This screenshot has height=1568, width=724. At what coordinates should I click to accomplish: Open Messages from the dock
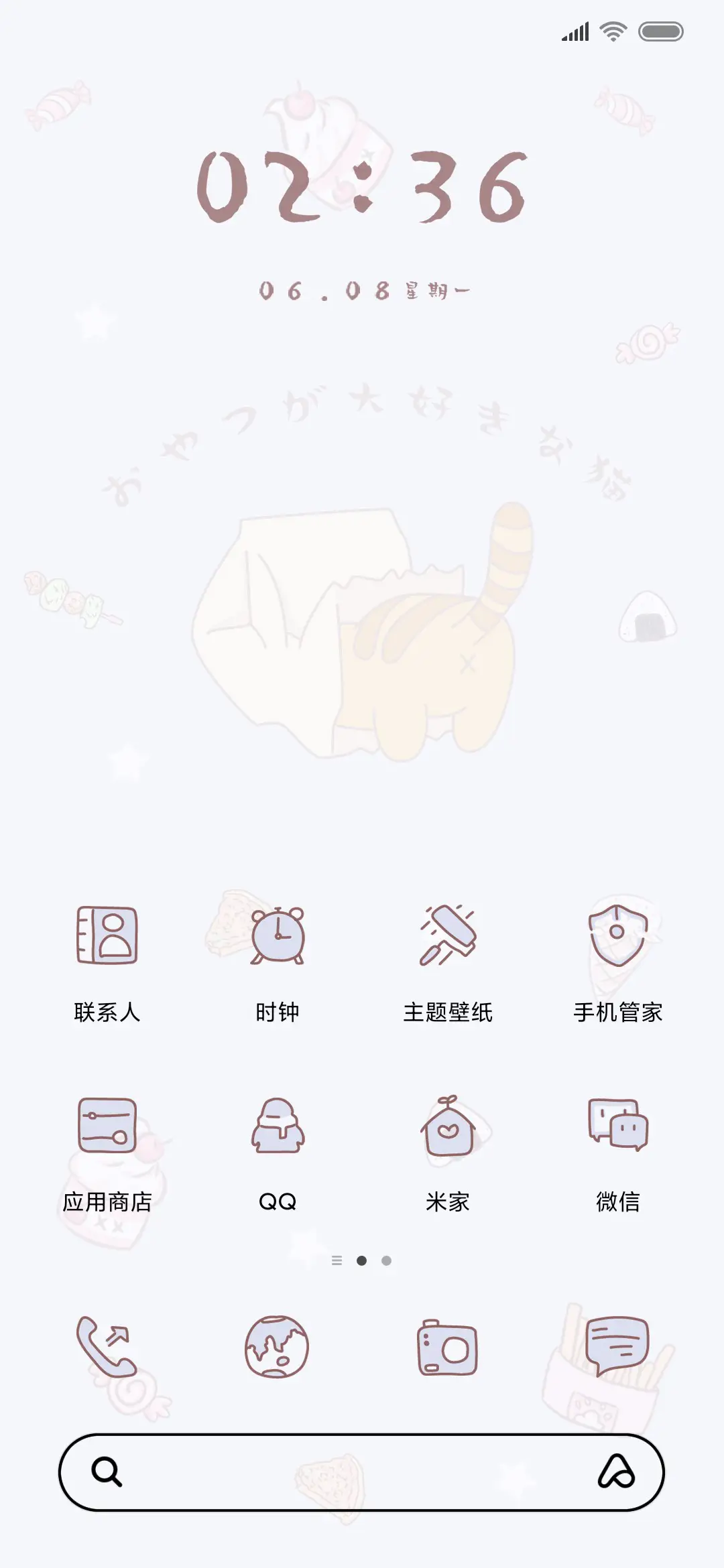click(617, 1352)
